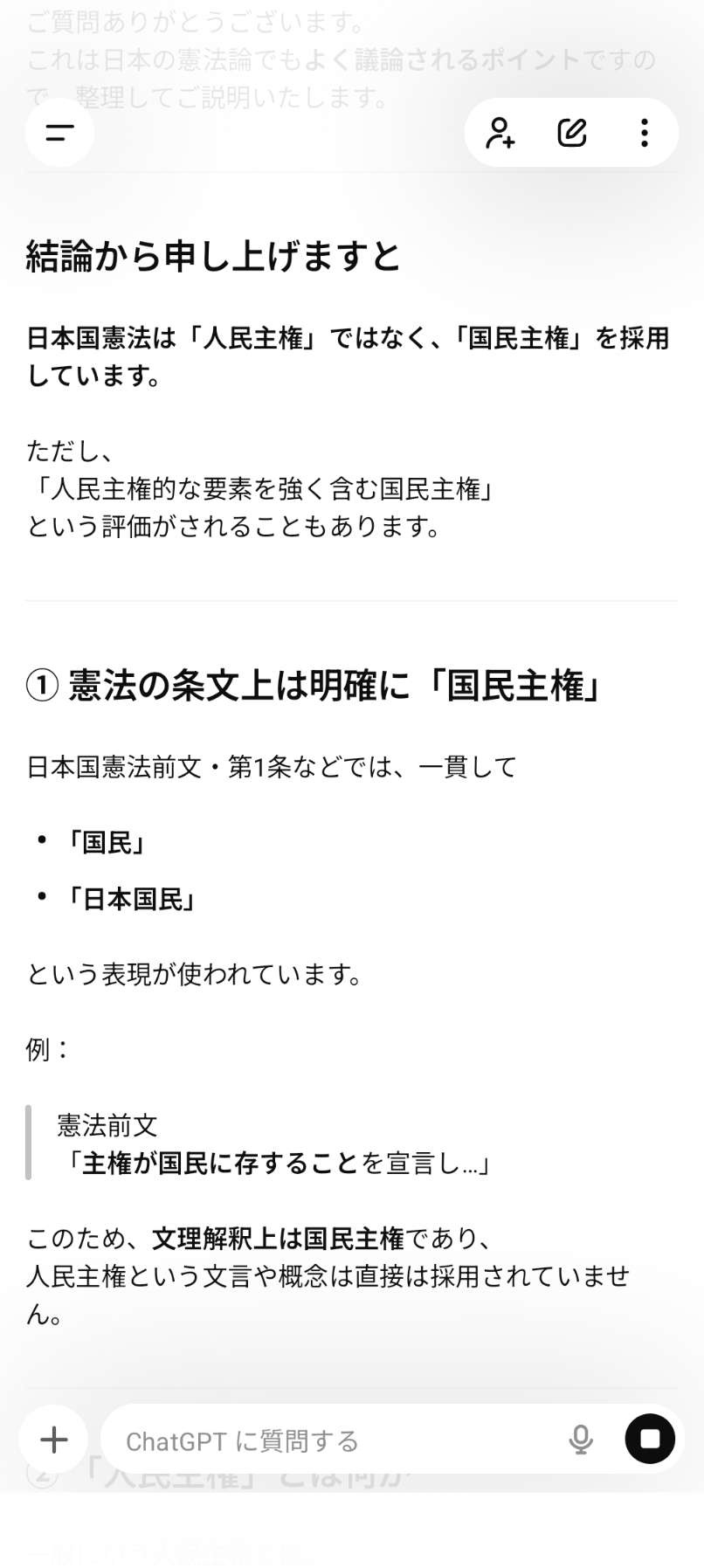704x1568 pixels.
Task: Open the three-dot overflow menu
Action: coord(645,133)
